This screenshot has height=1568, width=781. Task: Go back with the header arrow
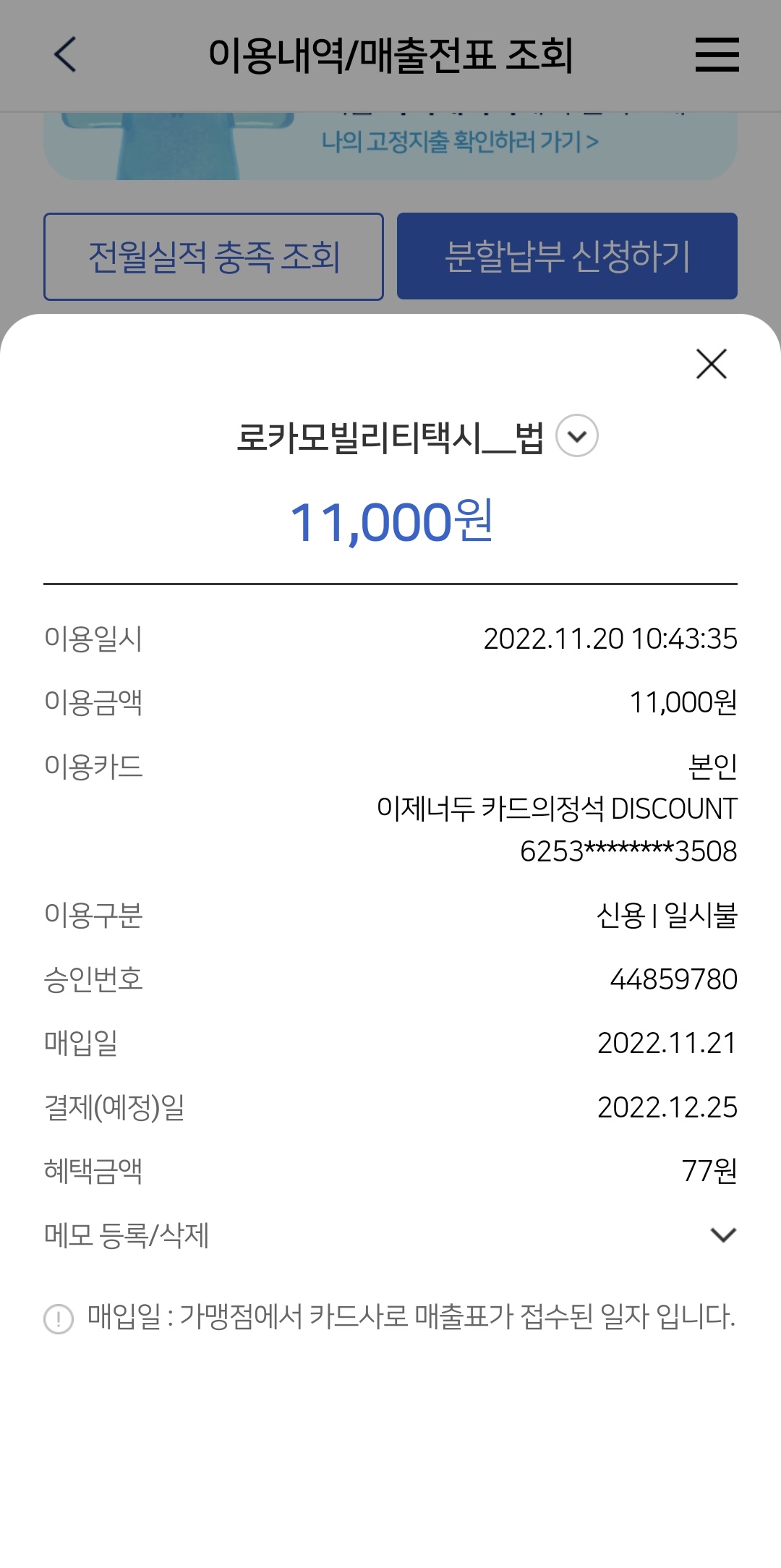[65, 55]
